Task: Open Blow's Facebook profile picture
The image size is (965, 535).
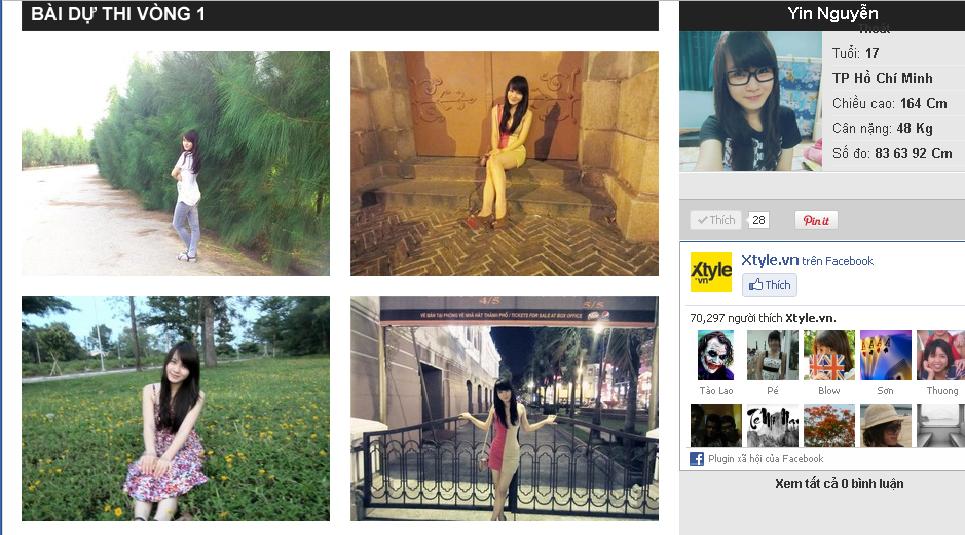Action: (x=829, y=355)
